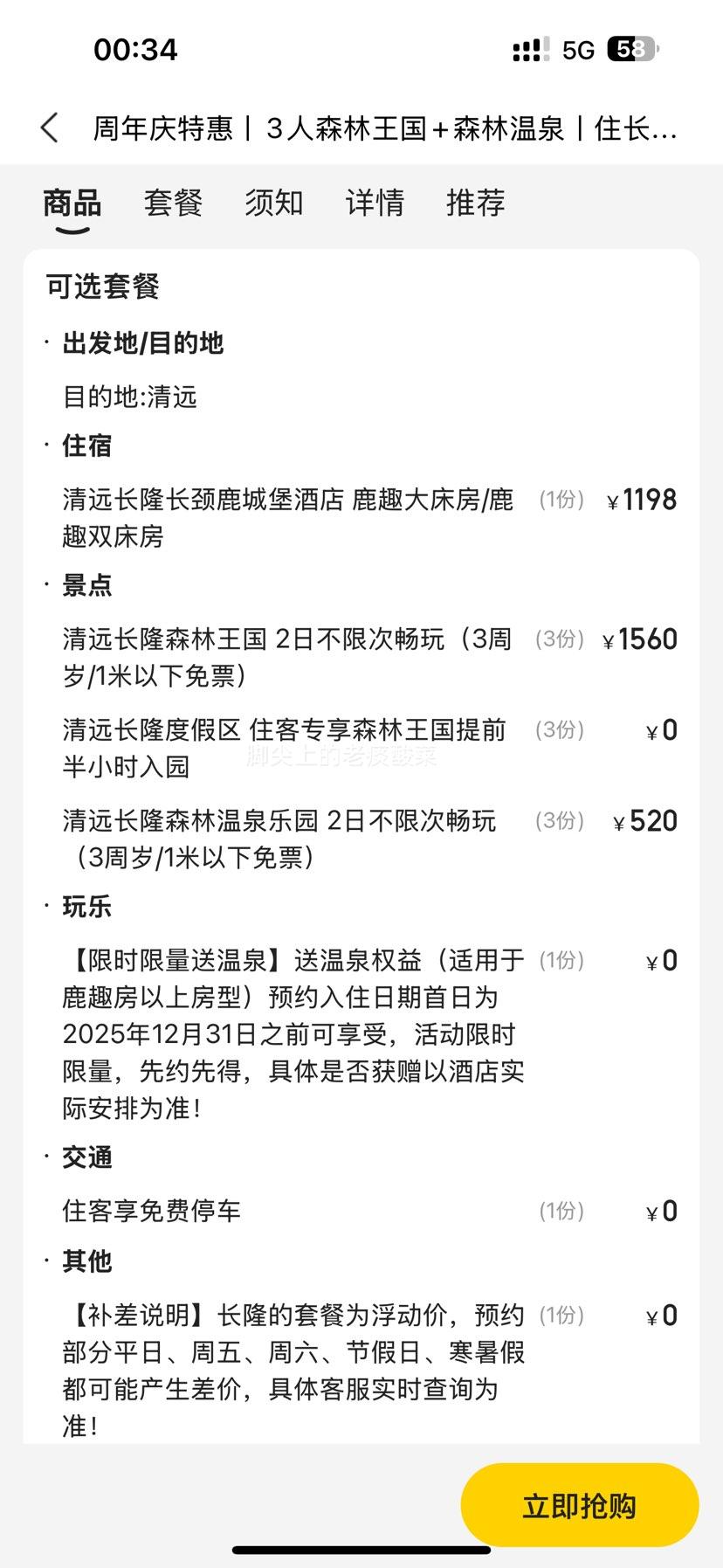Select the 商品 tab
The image size is (723, 1568).
point(72,203)
